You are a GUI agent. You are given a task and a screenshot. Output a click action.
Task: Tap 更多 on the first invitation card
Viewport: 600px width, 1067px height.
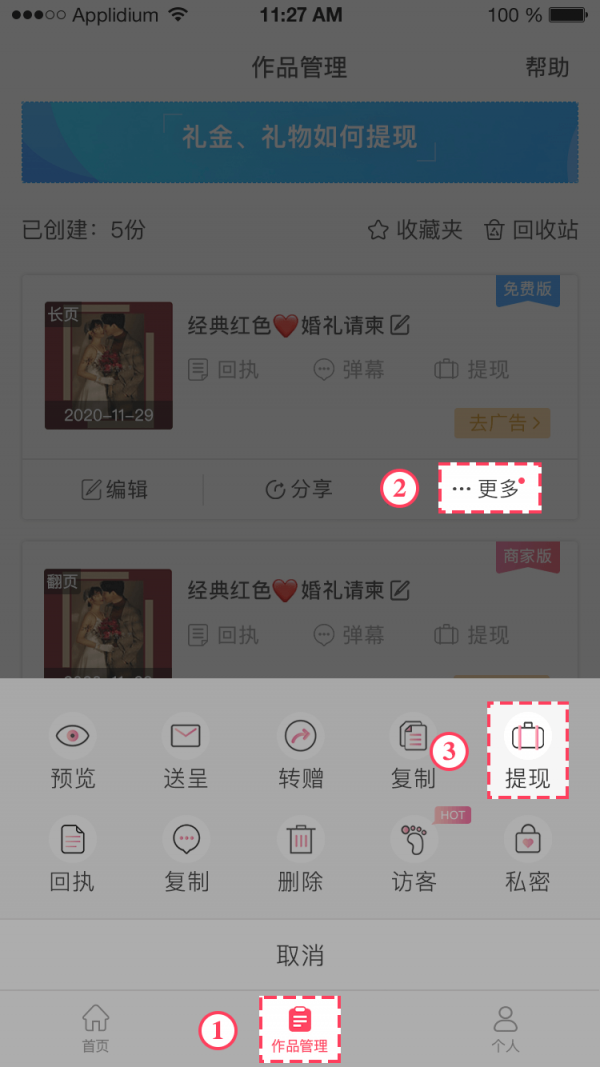coord(488,489)
